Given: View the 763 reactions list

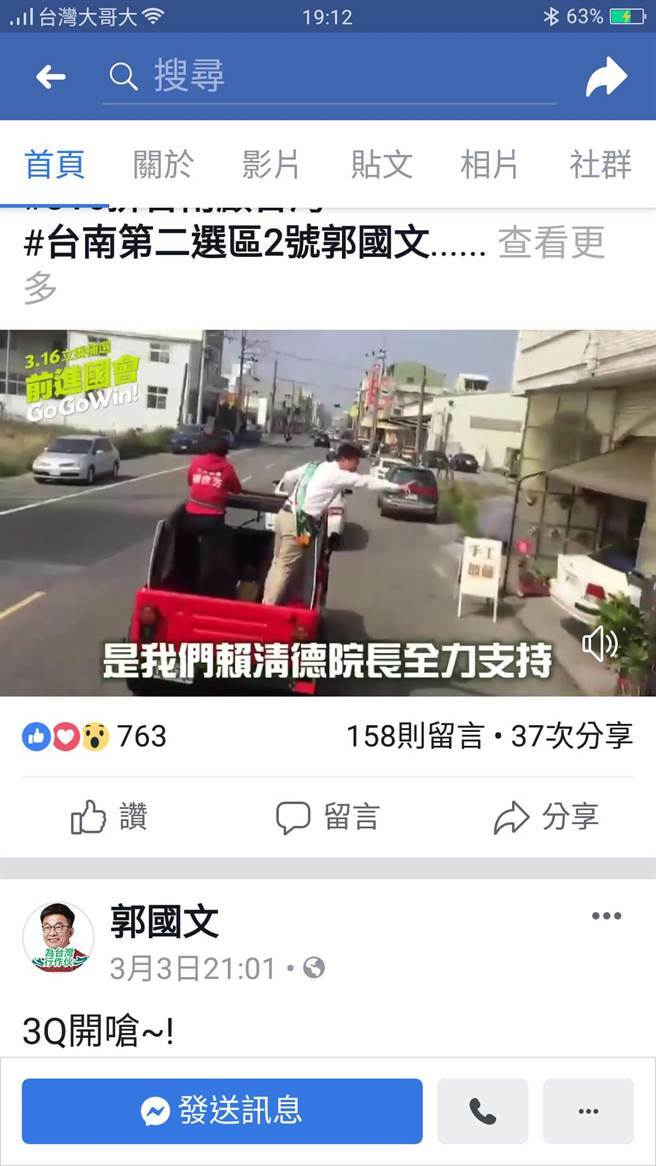Looking at the screenshot, I should tap(95, 737).
